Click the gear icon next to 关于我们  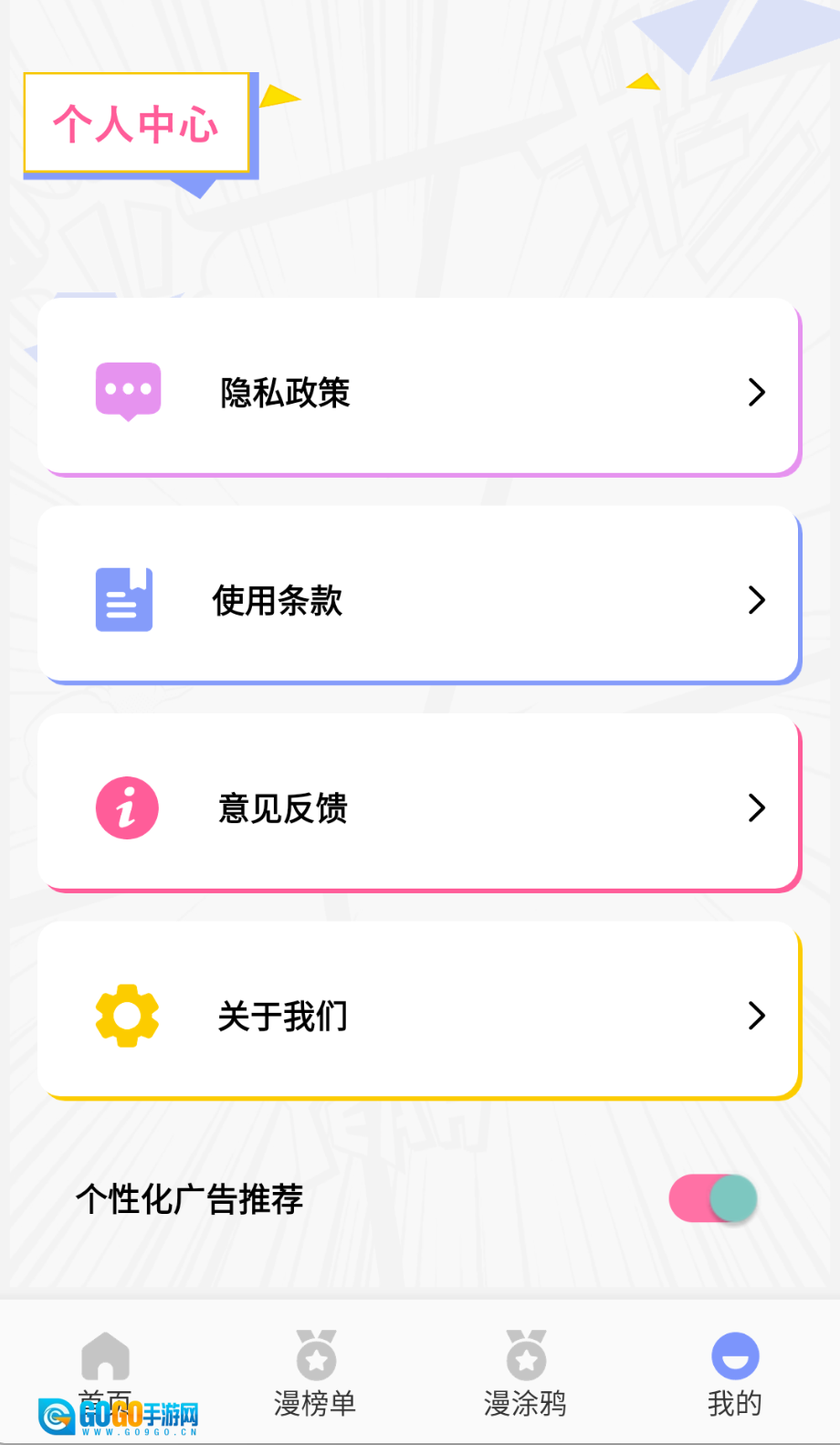(127, 1015)
